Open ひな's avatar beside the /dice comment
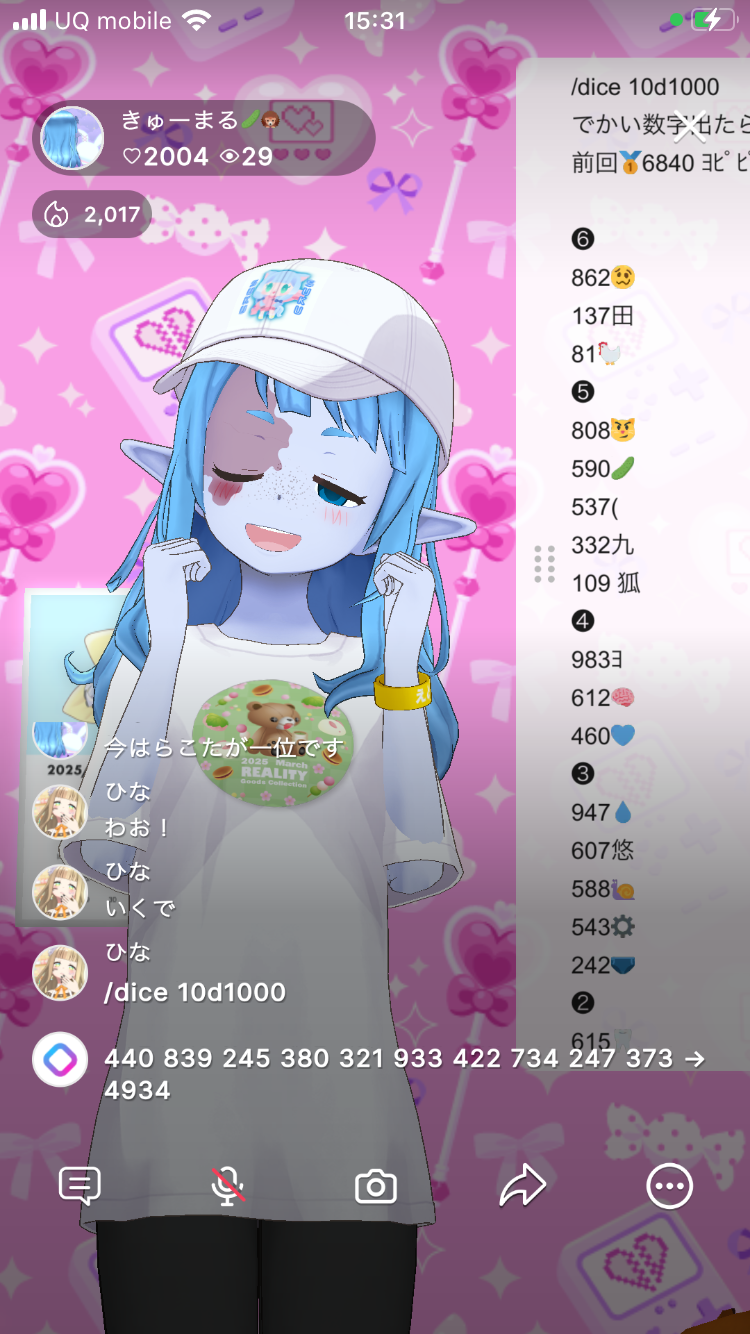The height and width of the screenshot is (1334, 750). click(x=60, y=972)
